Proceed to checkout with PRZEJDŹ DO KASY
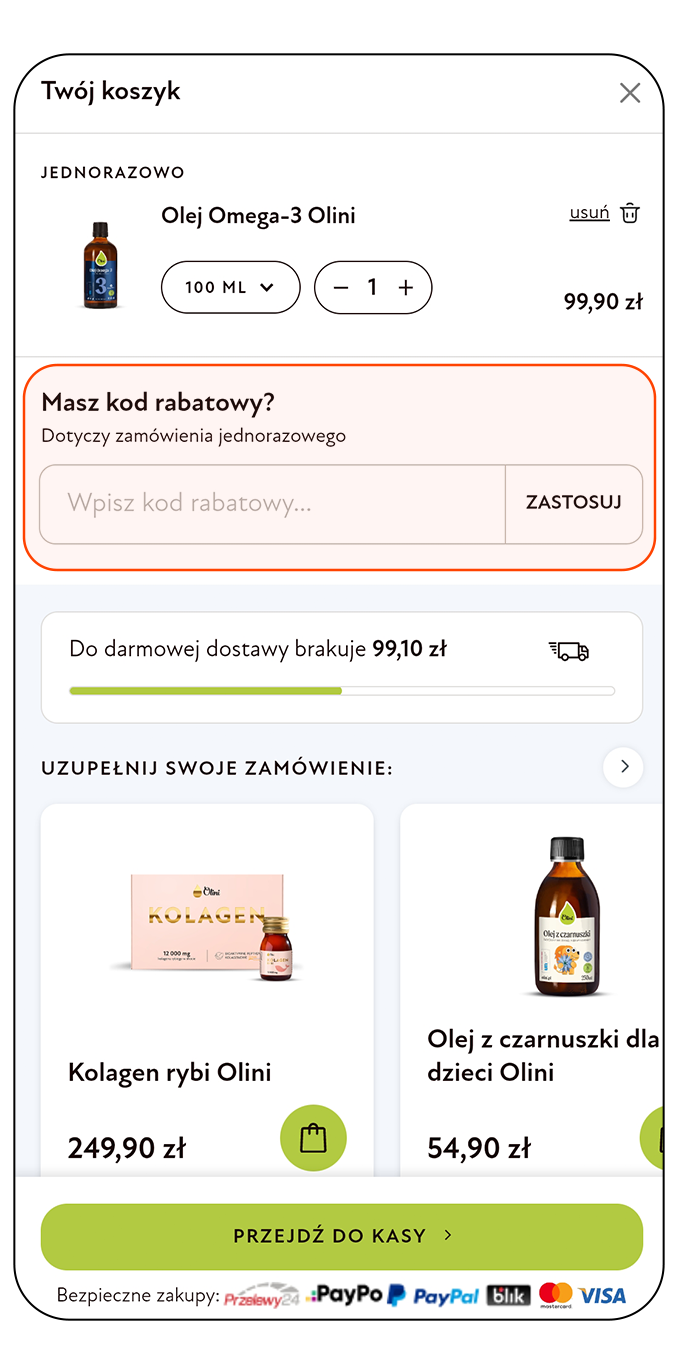The height and width of the screenshot is (1363, 677). pos(341,1236)
